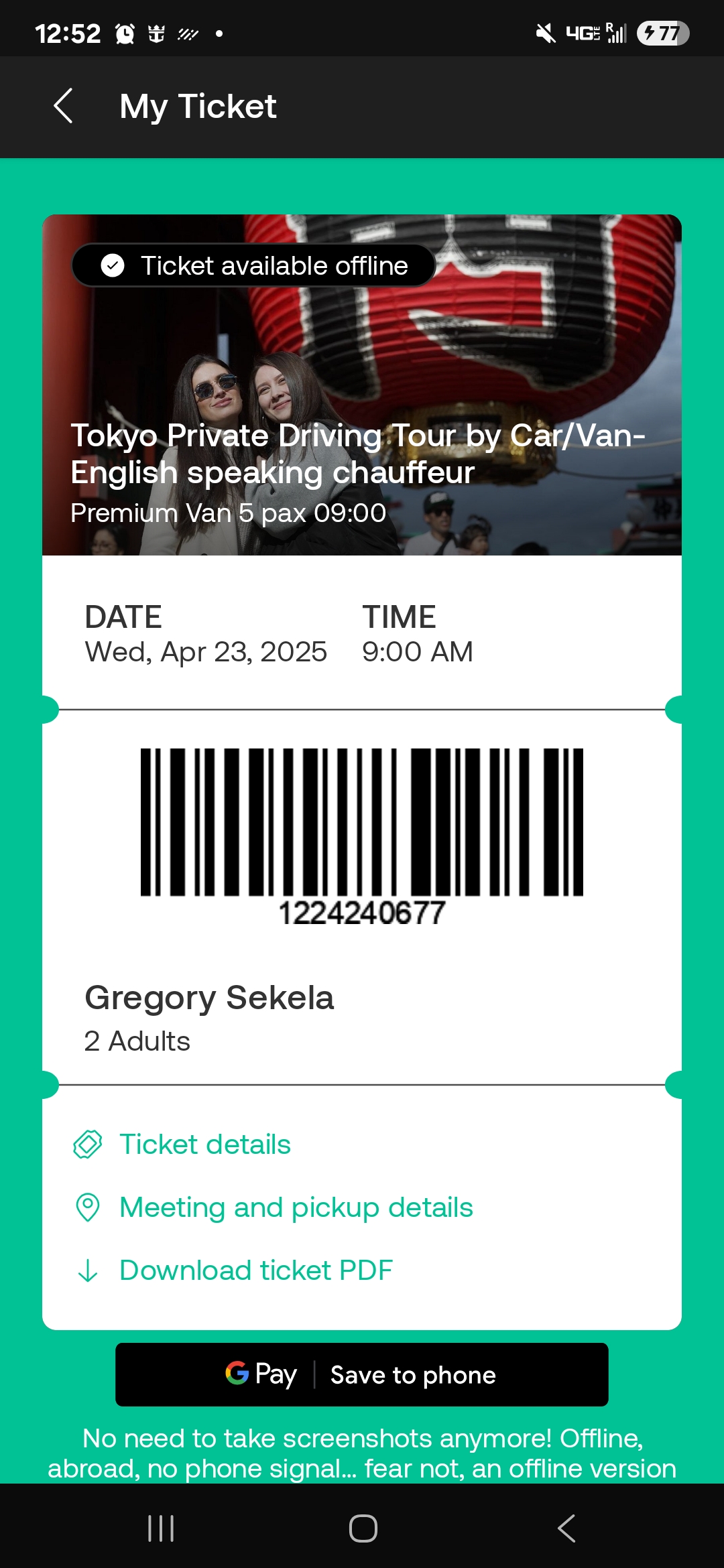Open recent apps from navigation bar
The image size is (724, 1568).
coord(161,1528)
